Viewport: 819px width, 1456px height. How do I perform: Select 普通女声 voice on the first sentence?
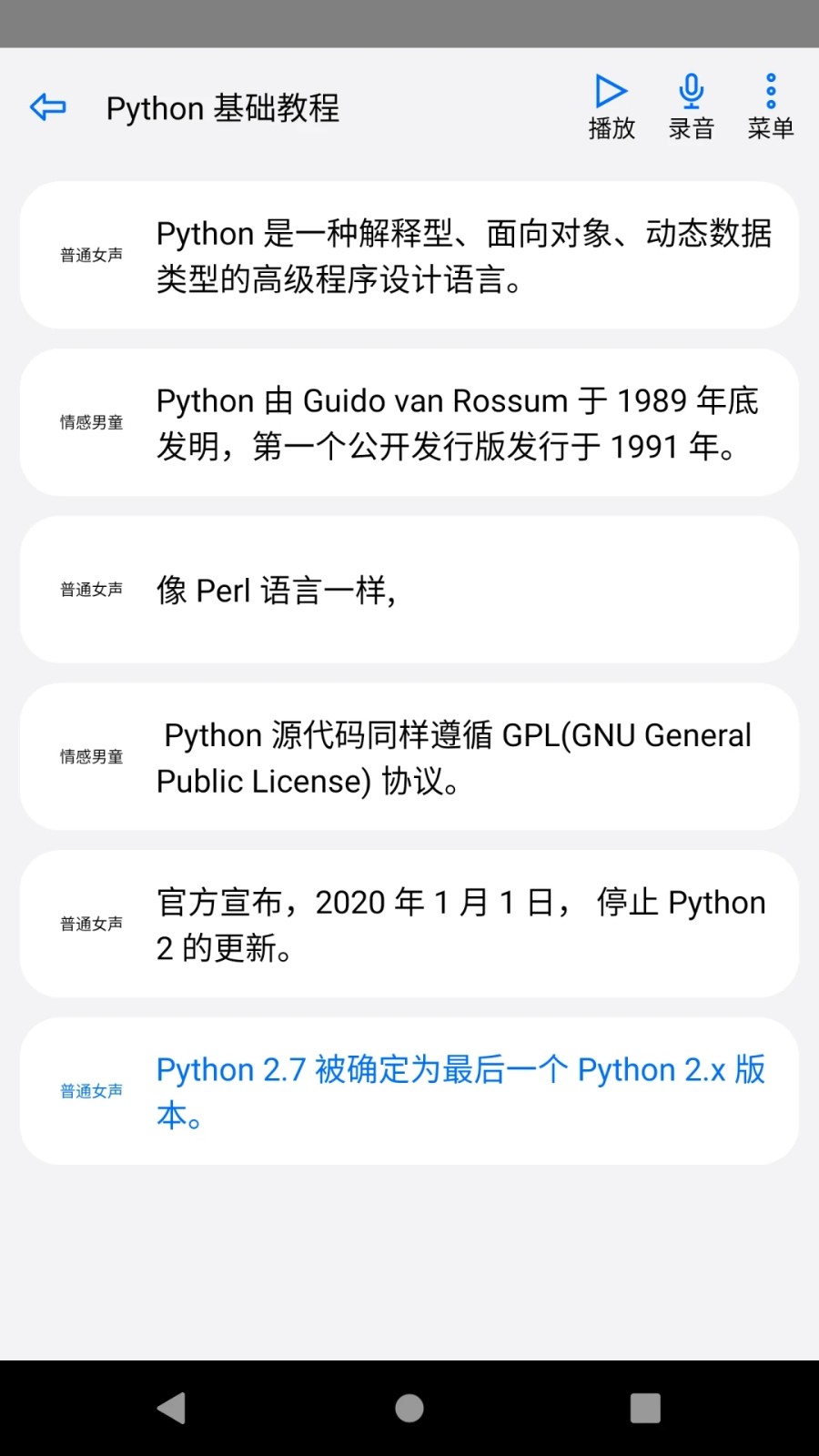[91, 256]
